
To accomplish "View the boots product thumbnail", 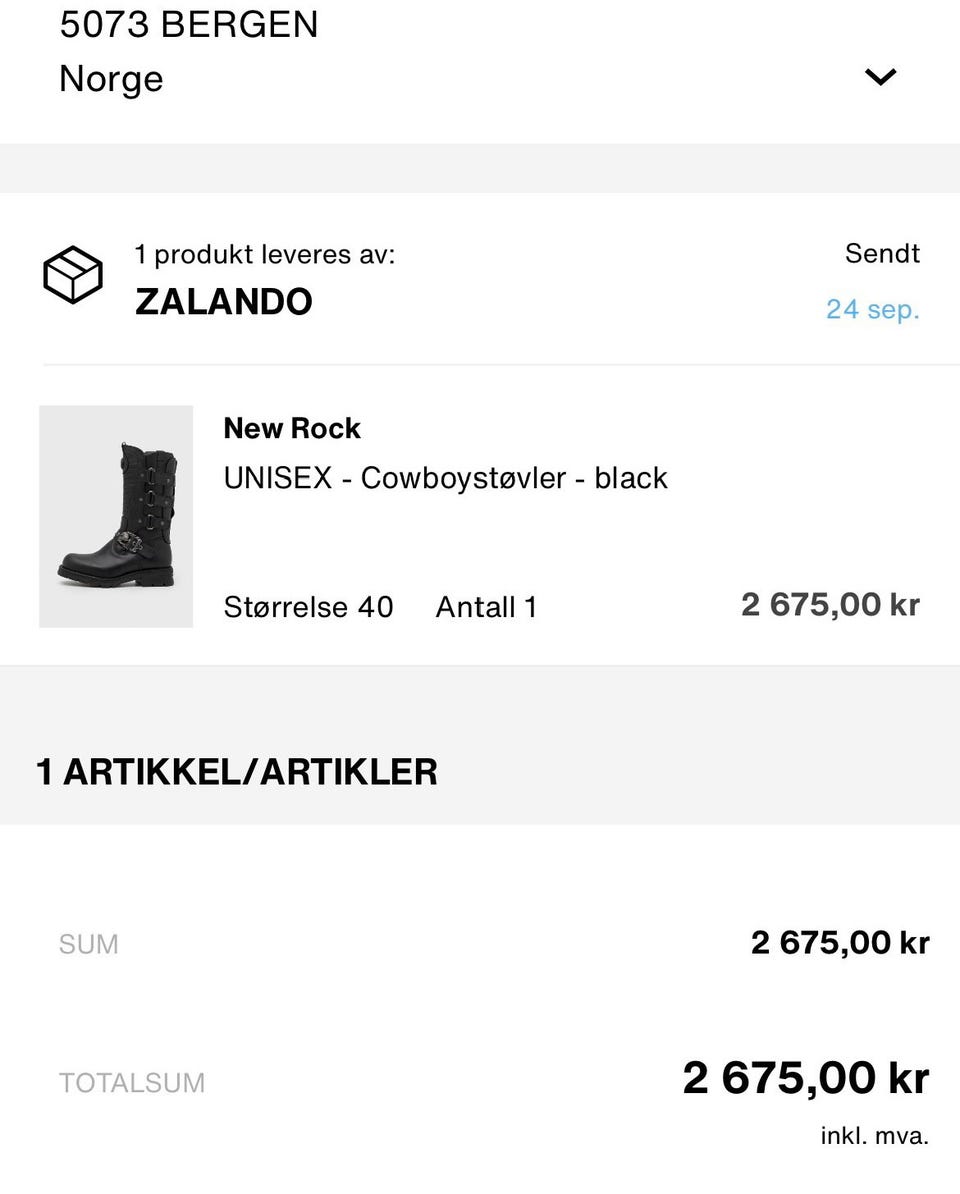I will click(x=115, y=515).
